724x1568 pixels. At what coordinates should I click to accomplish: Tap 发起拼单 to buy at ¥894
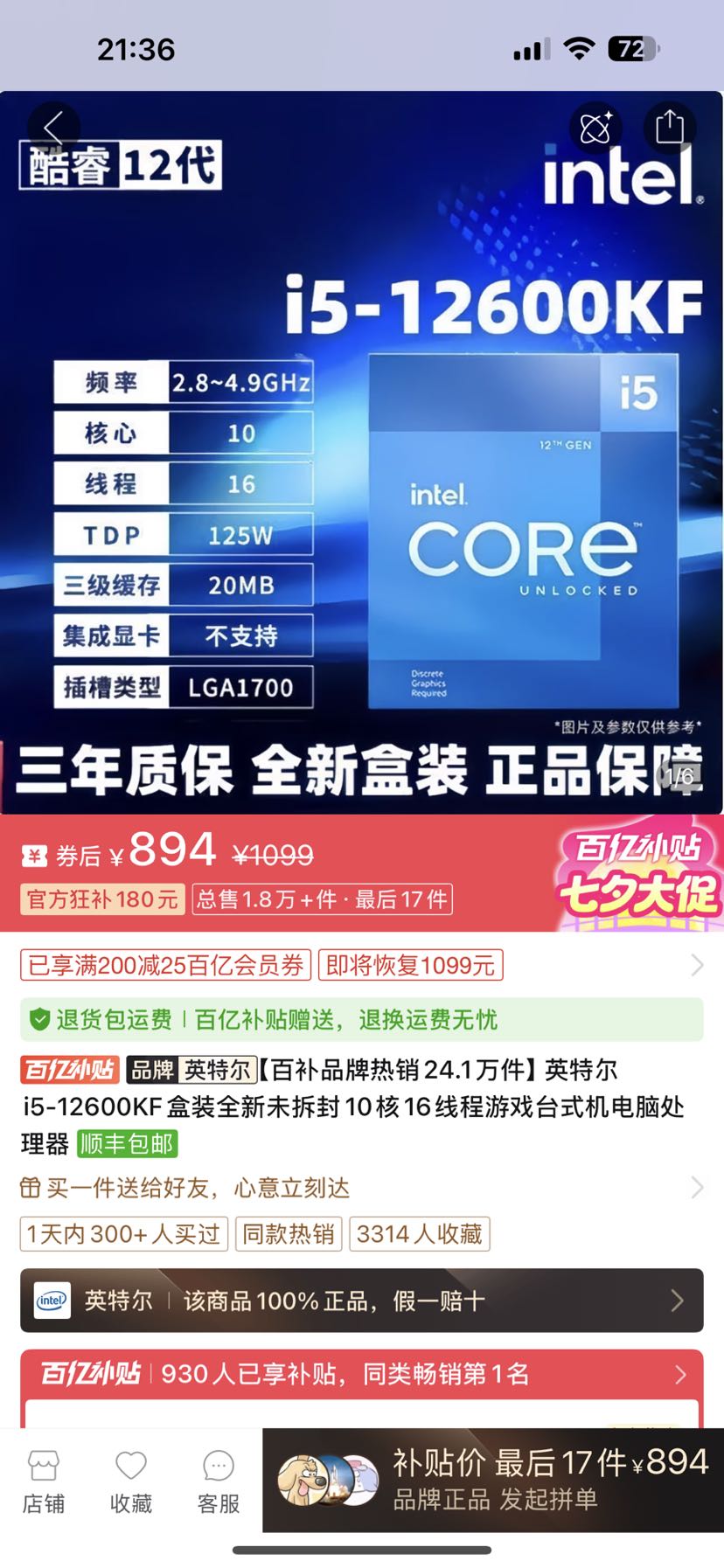point(493,1481)
